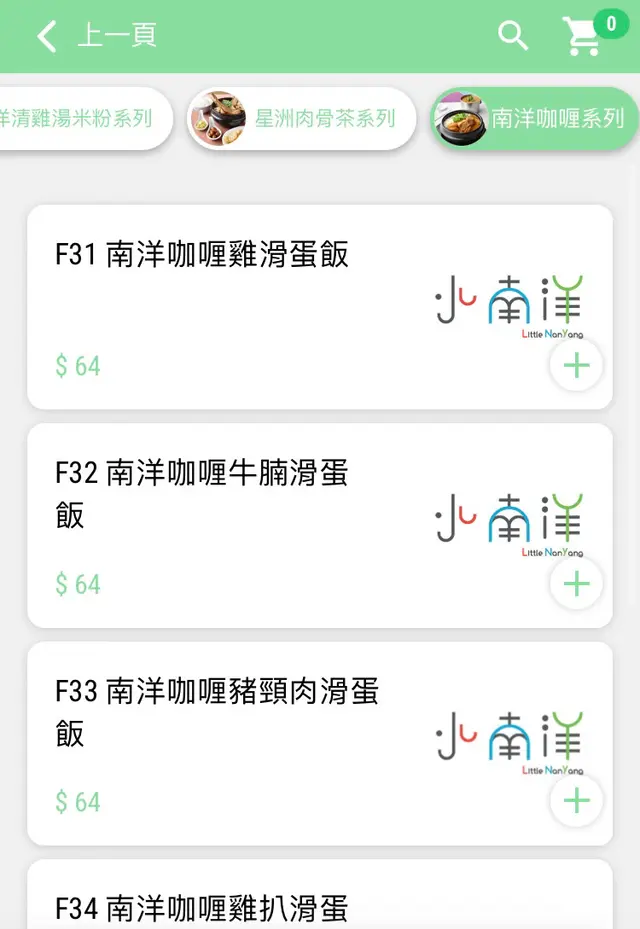Add F33 南洋咖喱豬頸肉滑蛋飯 to cart
This screenshot has width=640, height=929.
(x=577, y=801)
